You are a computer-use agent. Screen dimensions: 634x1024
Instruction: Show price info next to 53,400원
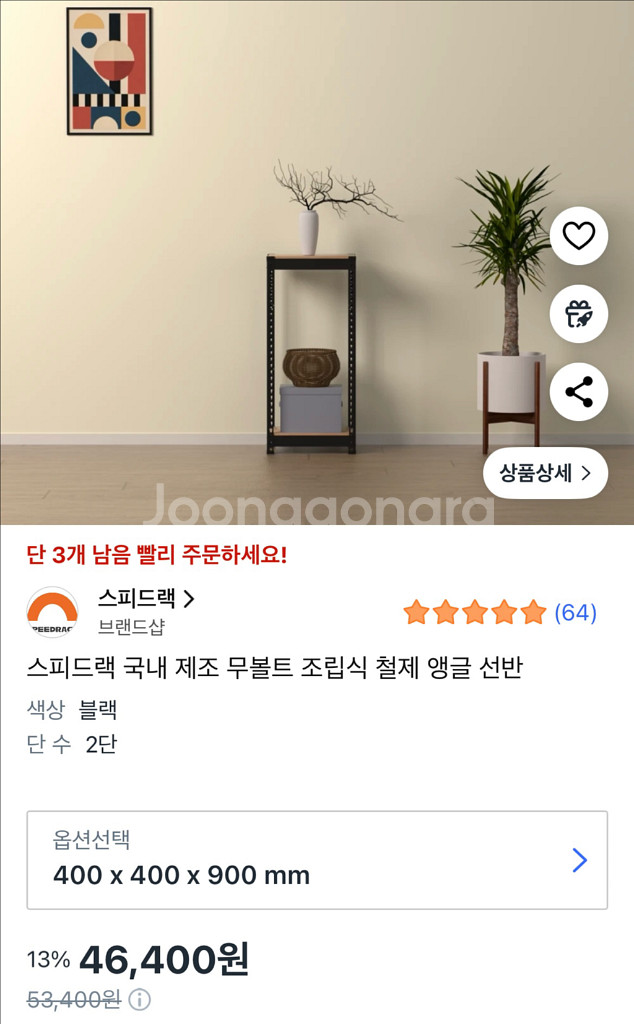point(140,999)
